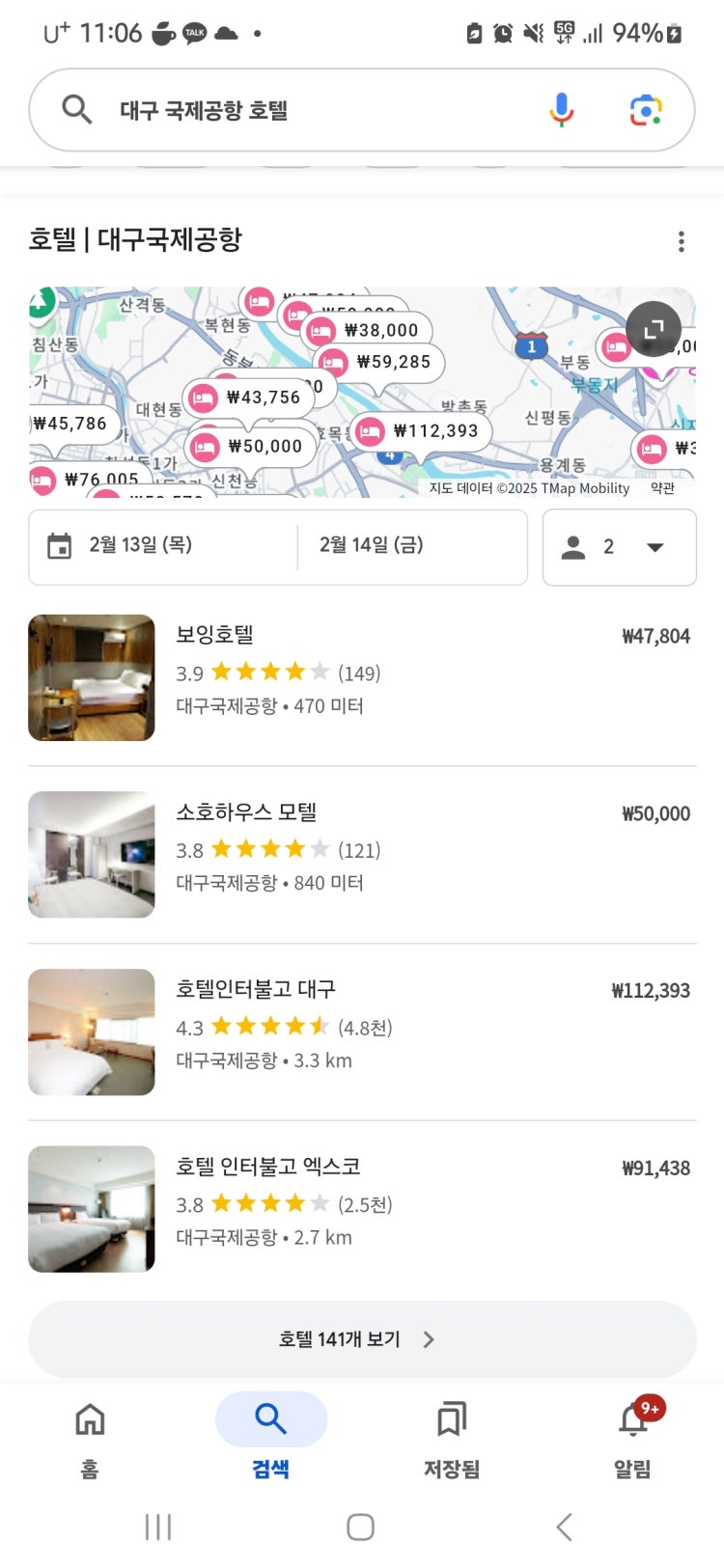Viewport: 724px width, 1568px height.
Task: Expand the map to fullscreen view
Action: coord(654,328)
